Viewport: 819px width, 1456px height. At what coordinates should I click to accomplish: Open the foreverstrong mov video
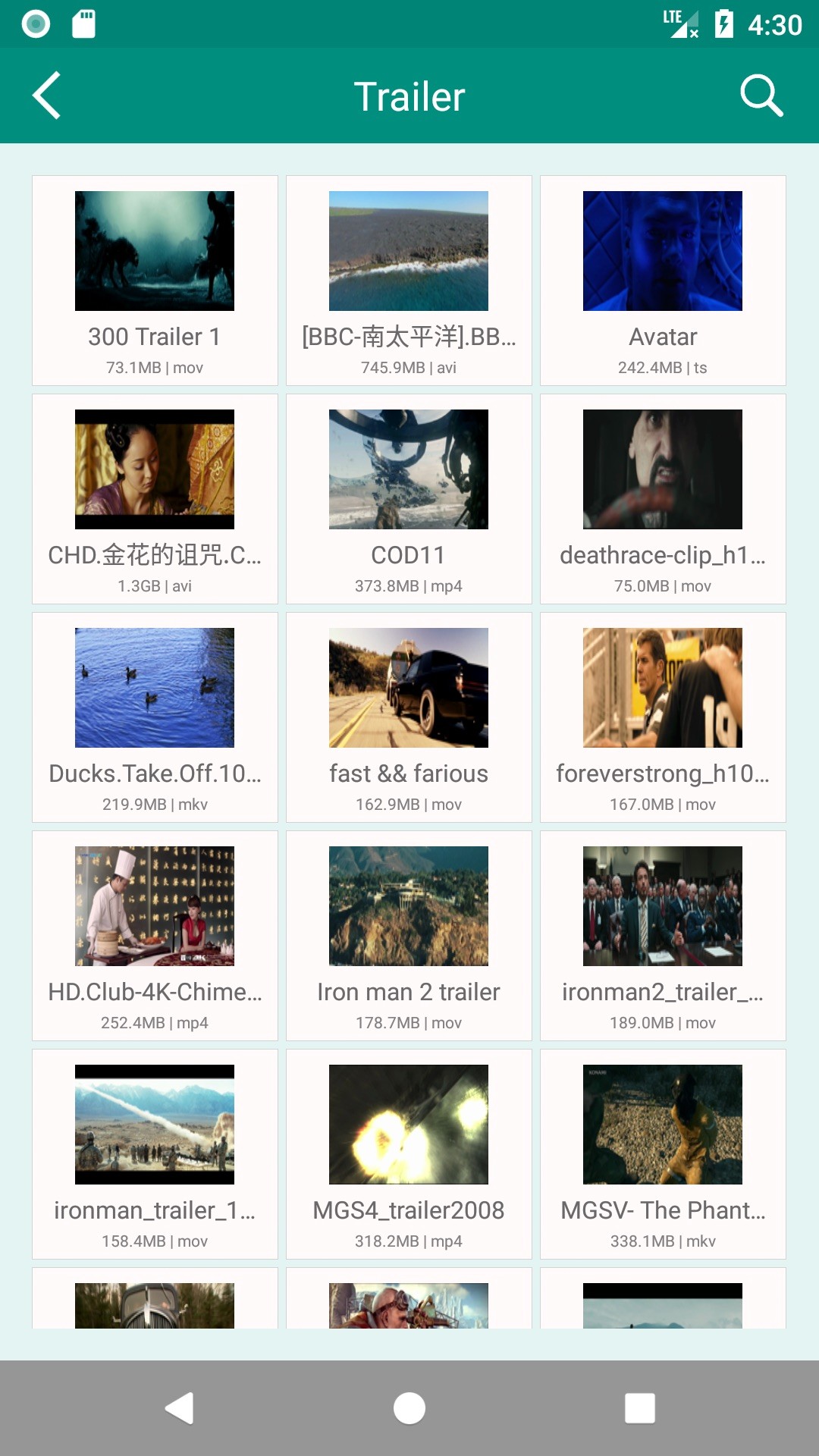pos(663,717)
